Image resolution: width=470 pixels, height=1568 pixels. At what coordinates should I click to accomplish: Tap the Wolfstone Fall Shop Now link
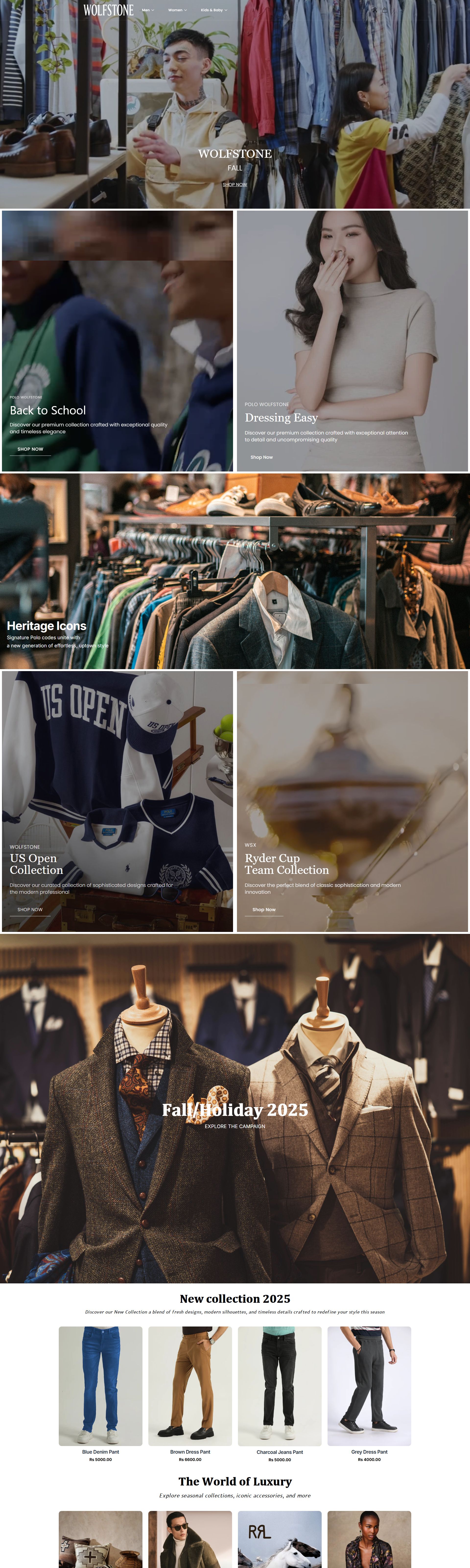click(x=235, y=184)
